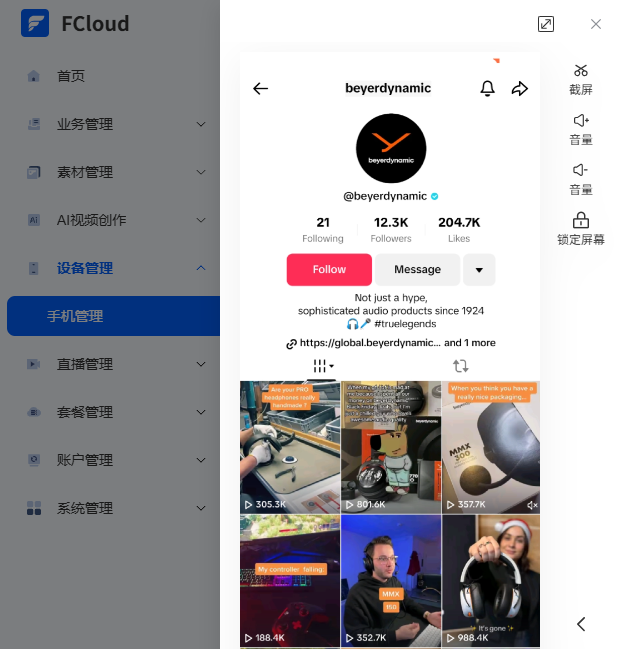Follow the beyerdynamic account
The image size is (617, 649).
[x=329, y=270]
